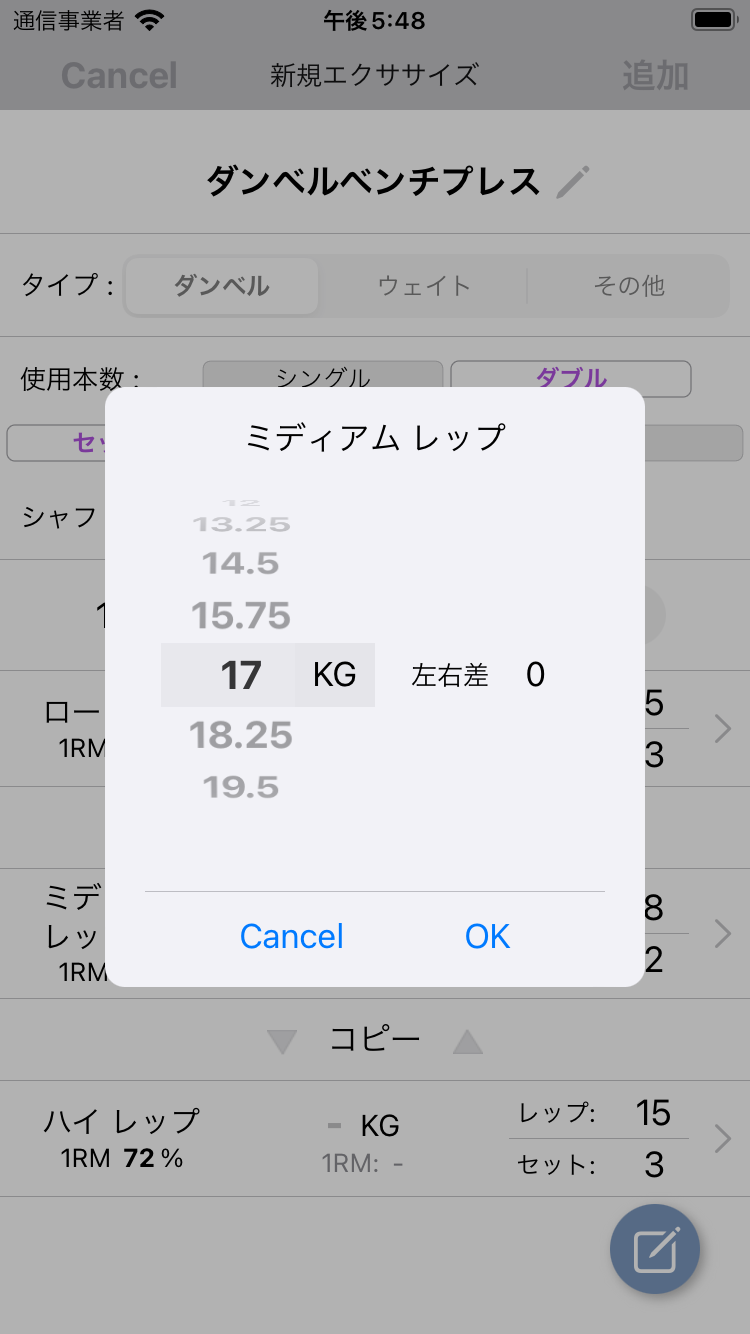The width and height of the screenshot is (750, 1334).
Task: Cancel the ミディアム レップ dialog
Action: click(291, 936)
